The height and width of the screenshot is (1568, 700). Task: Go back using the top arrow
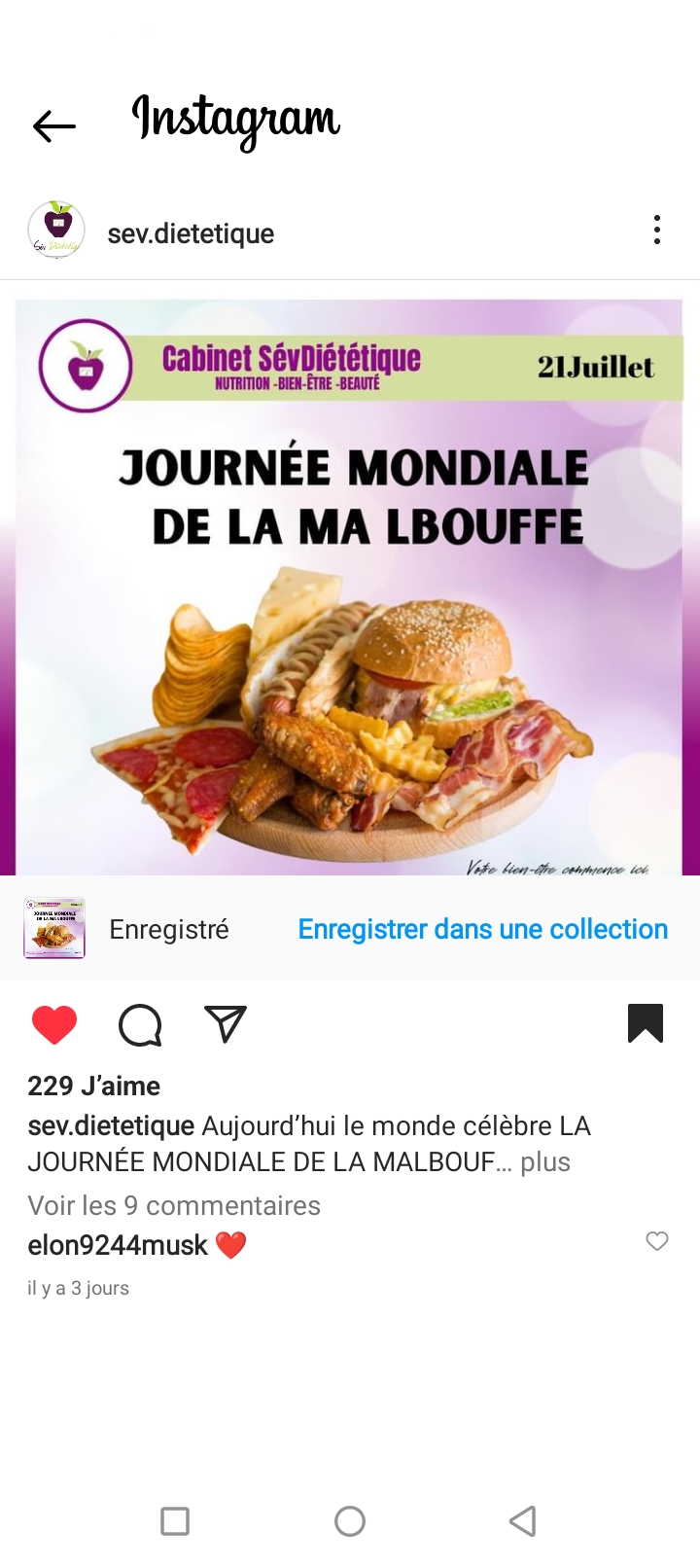(54, 125)
